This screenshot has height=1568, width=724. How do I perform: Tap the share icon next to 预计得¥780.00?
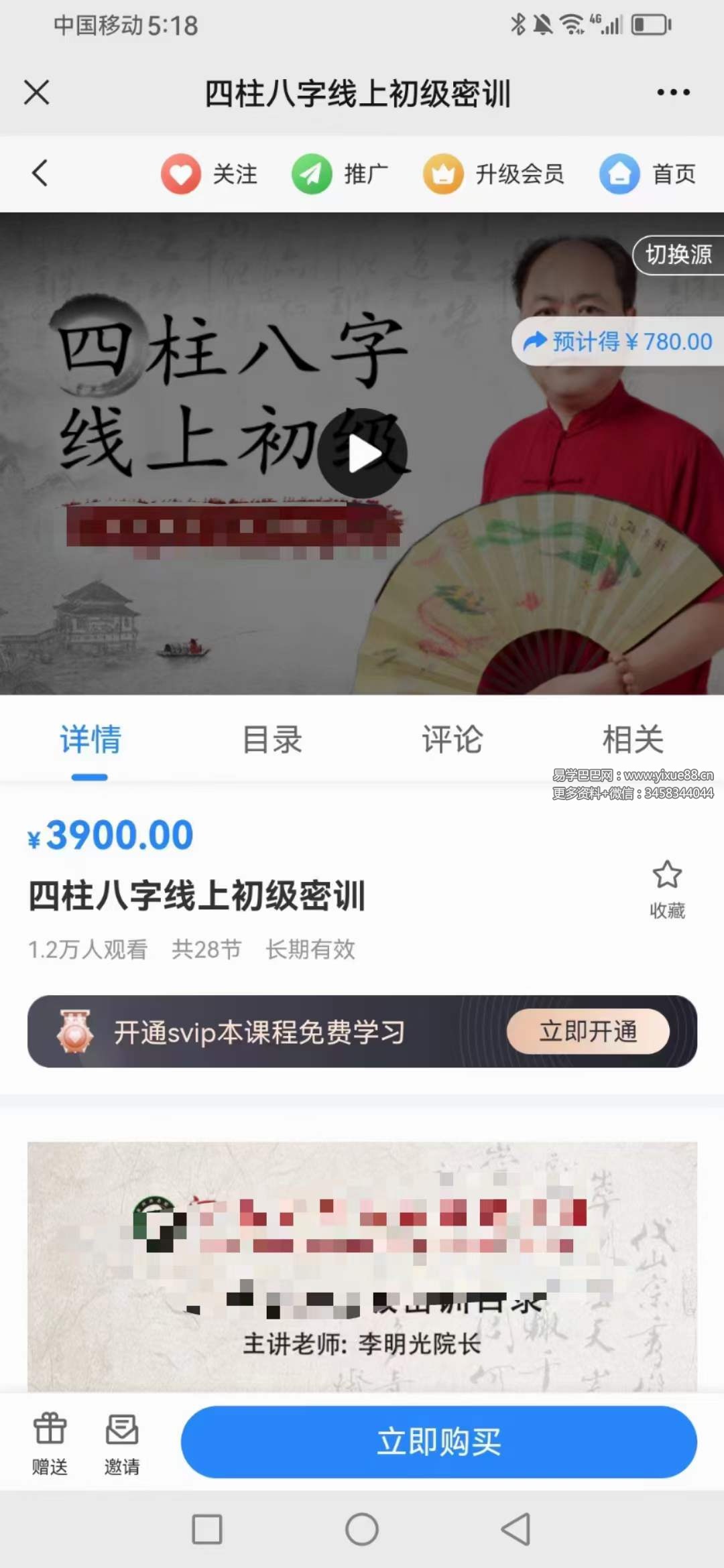point(536,342)
